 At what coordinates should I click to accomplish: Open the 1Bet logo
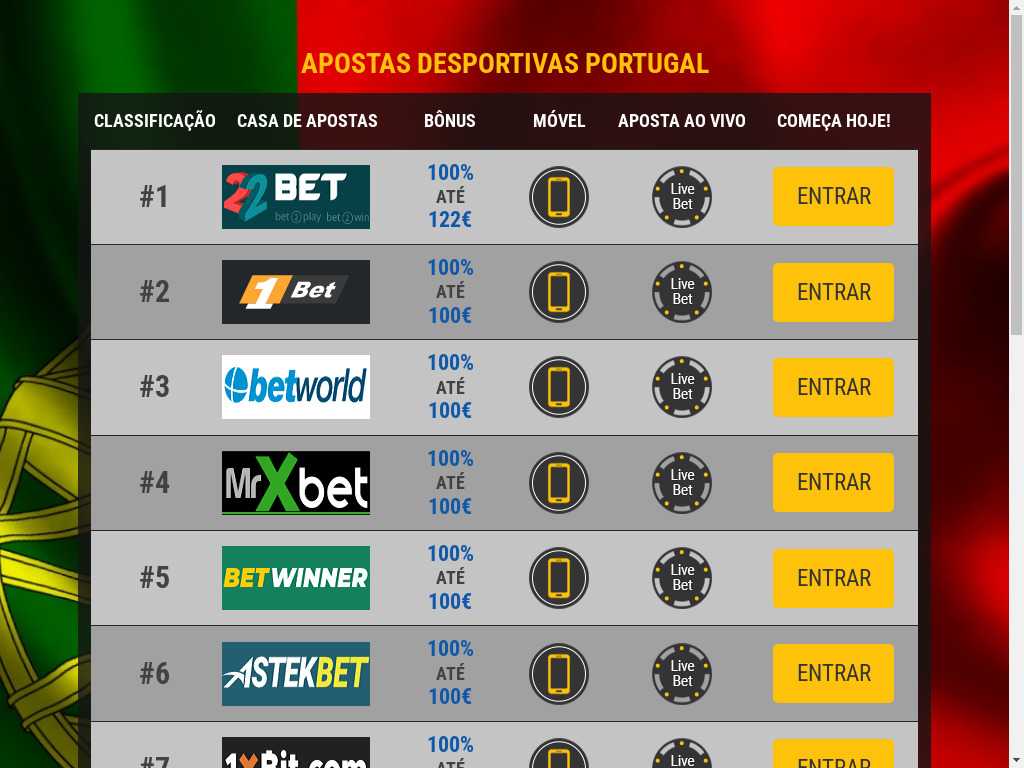coord(296,292)
